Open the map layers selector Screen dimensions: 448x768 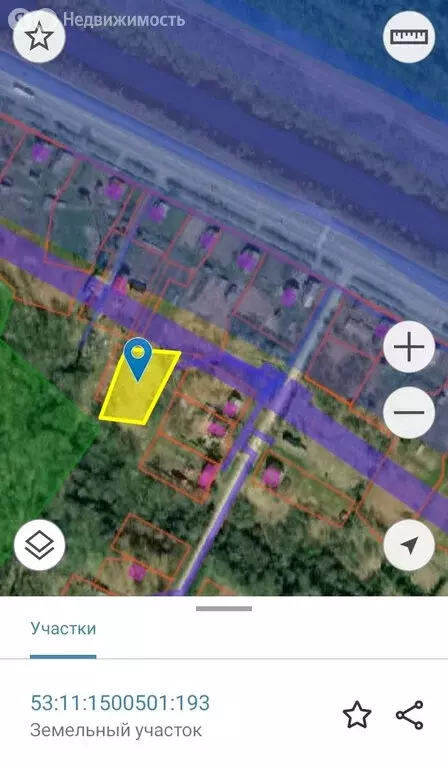[39, 545]
